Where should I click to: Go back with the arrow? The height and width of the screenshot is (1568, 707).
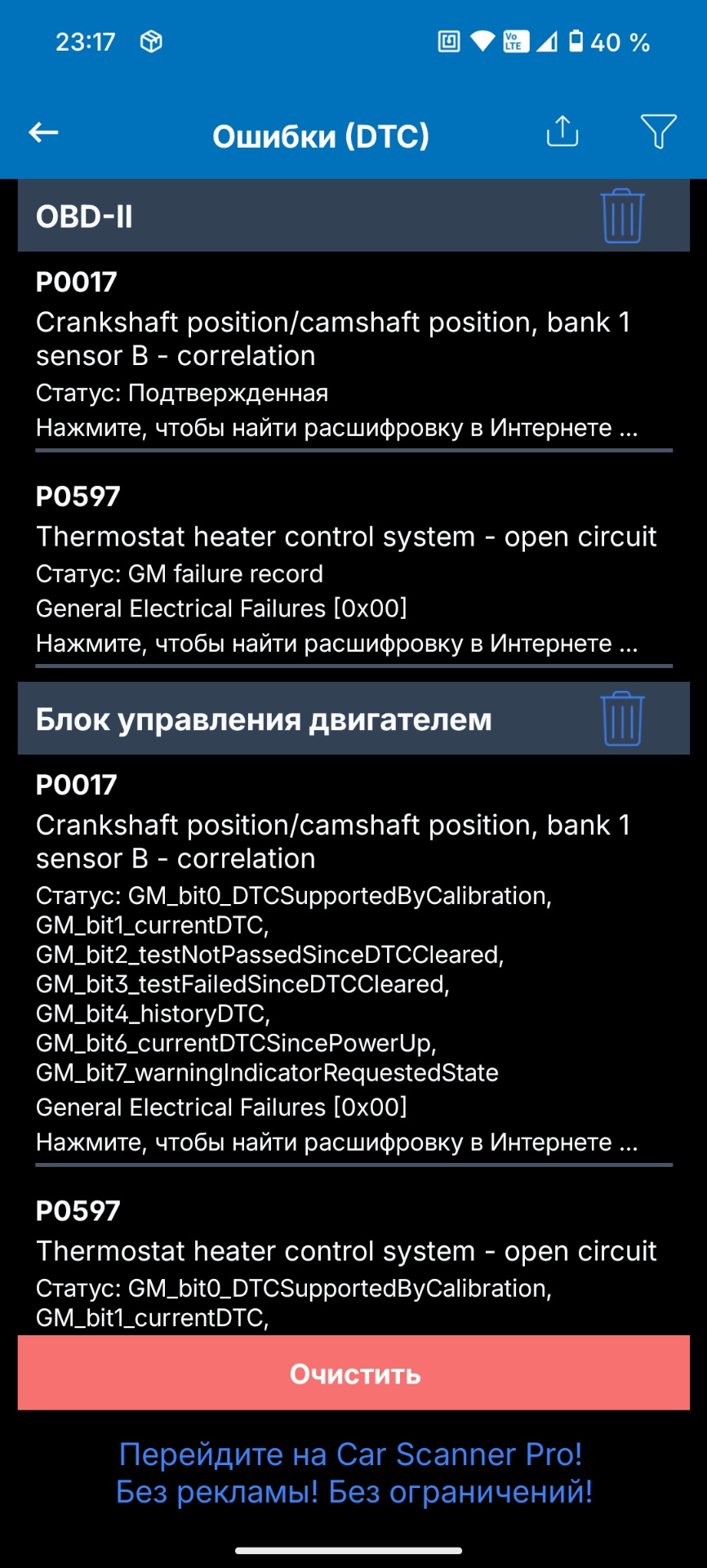[43, 132]
